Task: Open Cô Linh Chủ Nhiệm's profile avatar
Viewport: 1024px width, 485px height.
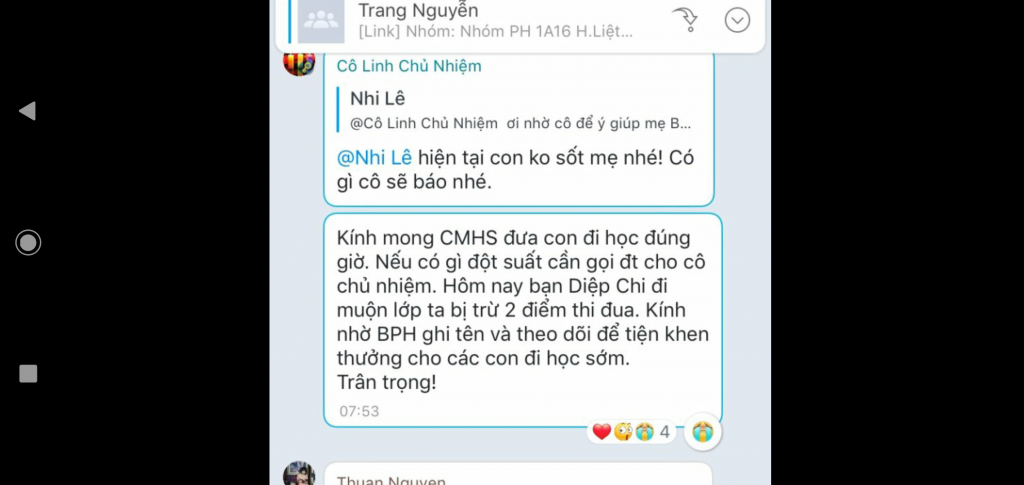Action: [299, 63]
